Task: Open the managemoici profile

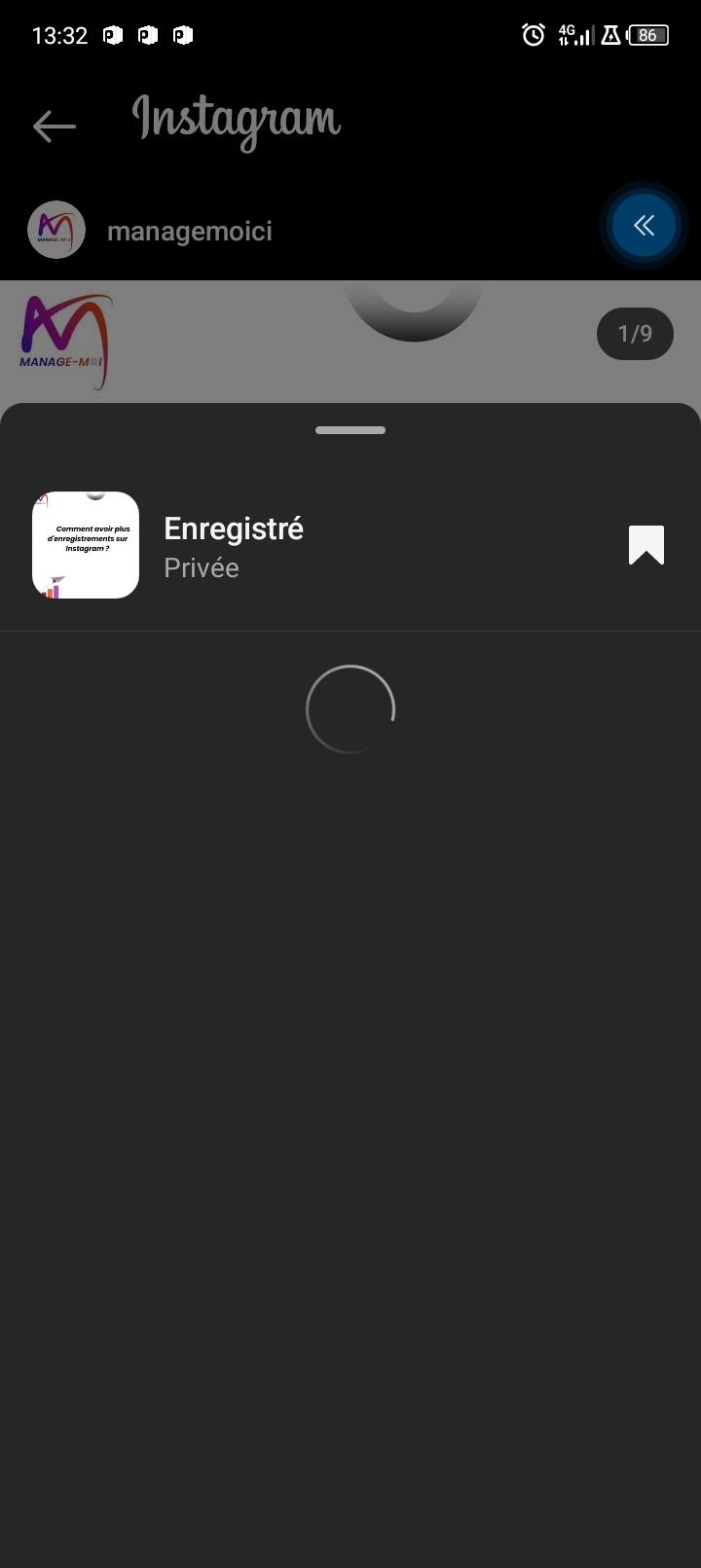Action: tap(189, 232)
